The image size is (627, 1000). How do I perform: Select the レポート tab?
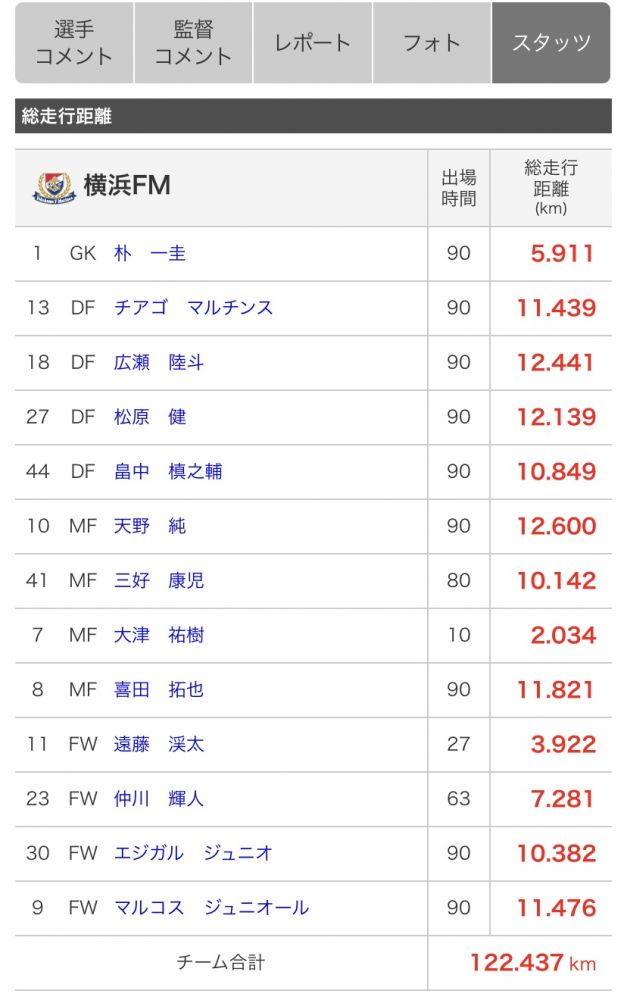tap(312, 43)
